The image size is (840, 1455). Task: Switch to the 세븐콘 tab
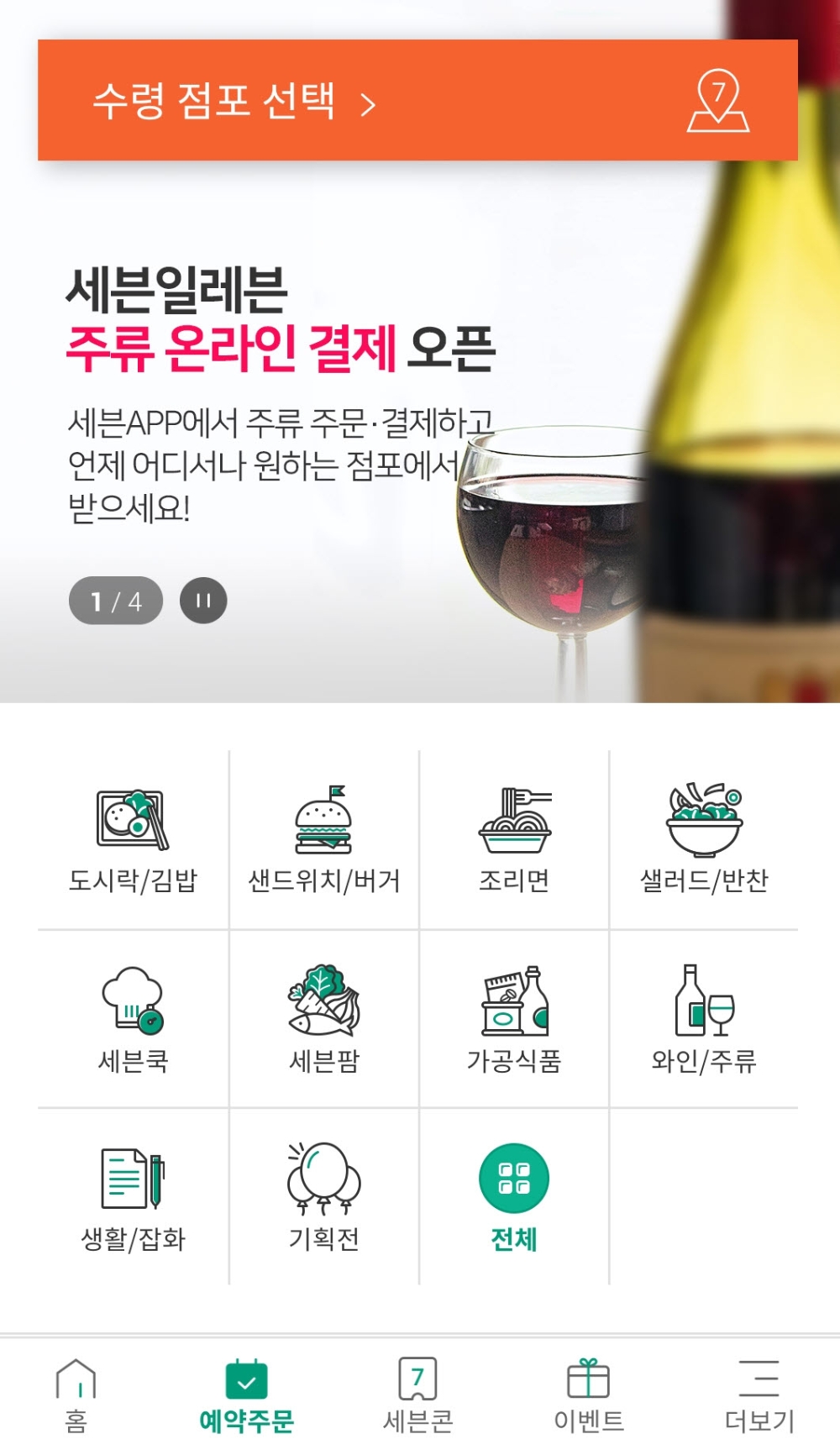417,1395
